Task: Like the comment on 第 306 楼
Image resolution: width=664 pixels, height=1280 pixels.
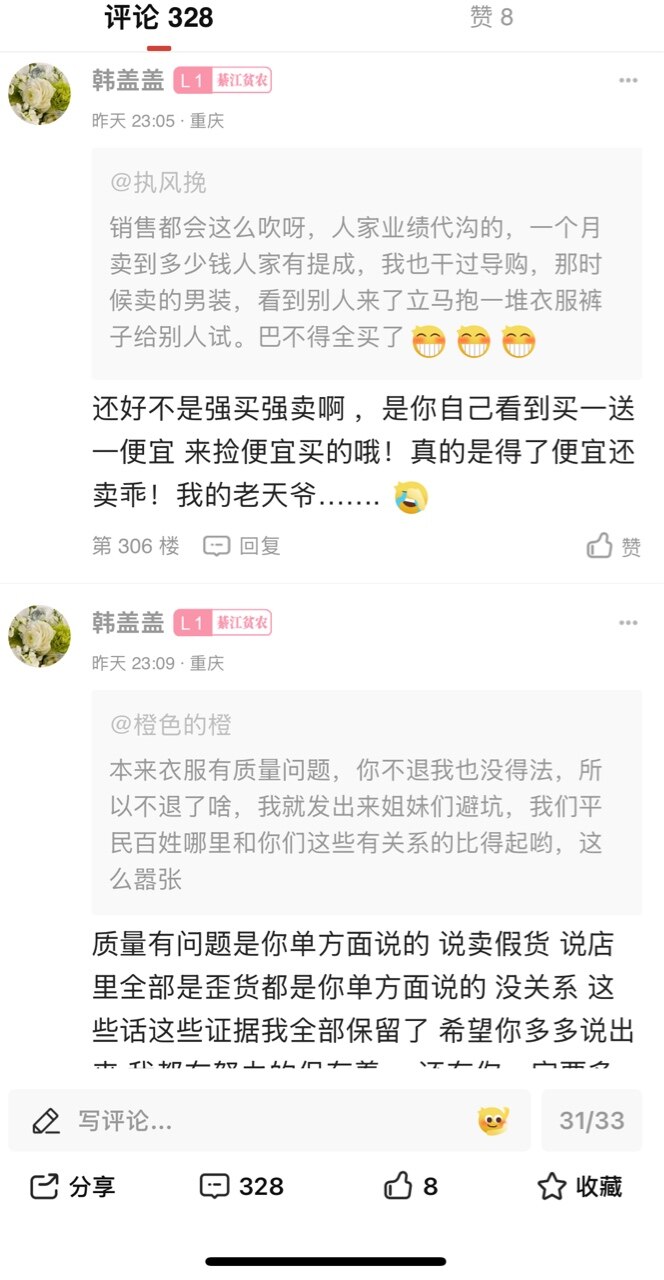Action: click(x=614, y=546)
